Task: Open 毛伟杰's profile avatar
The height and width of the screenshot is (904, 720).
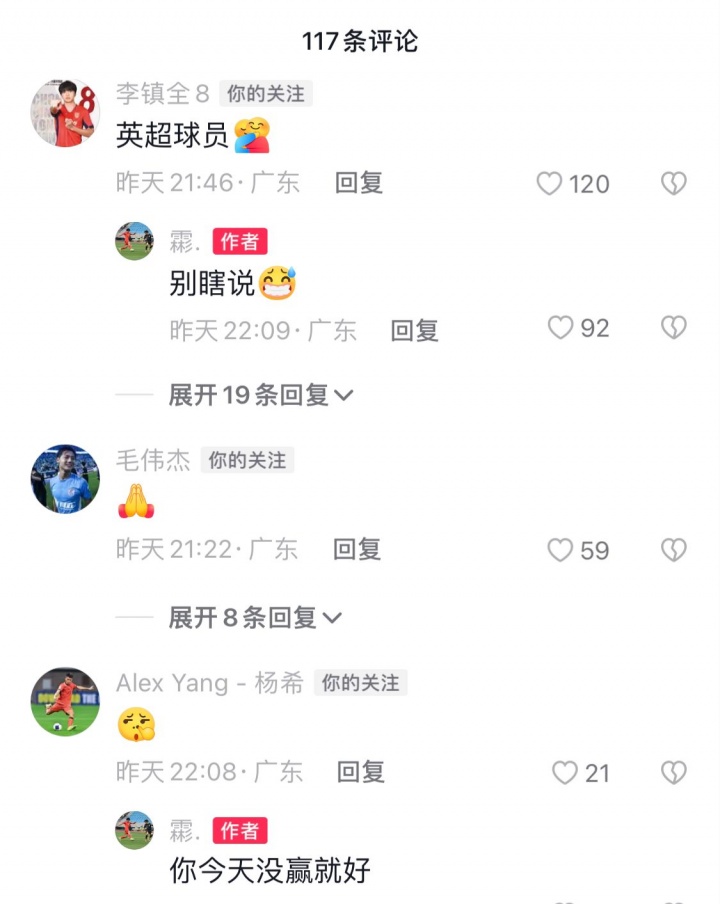Action: point(65,480)
